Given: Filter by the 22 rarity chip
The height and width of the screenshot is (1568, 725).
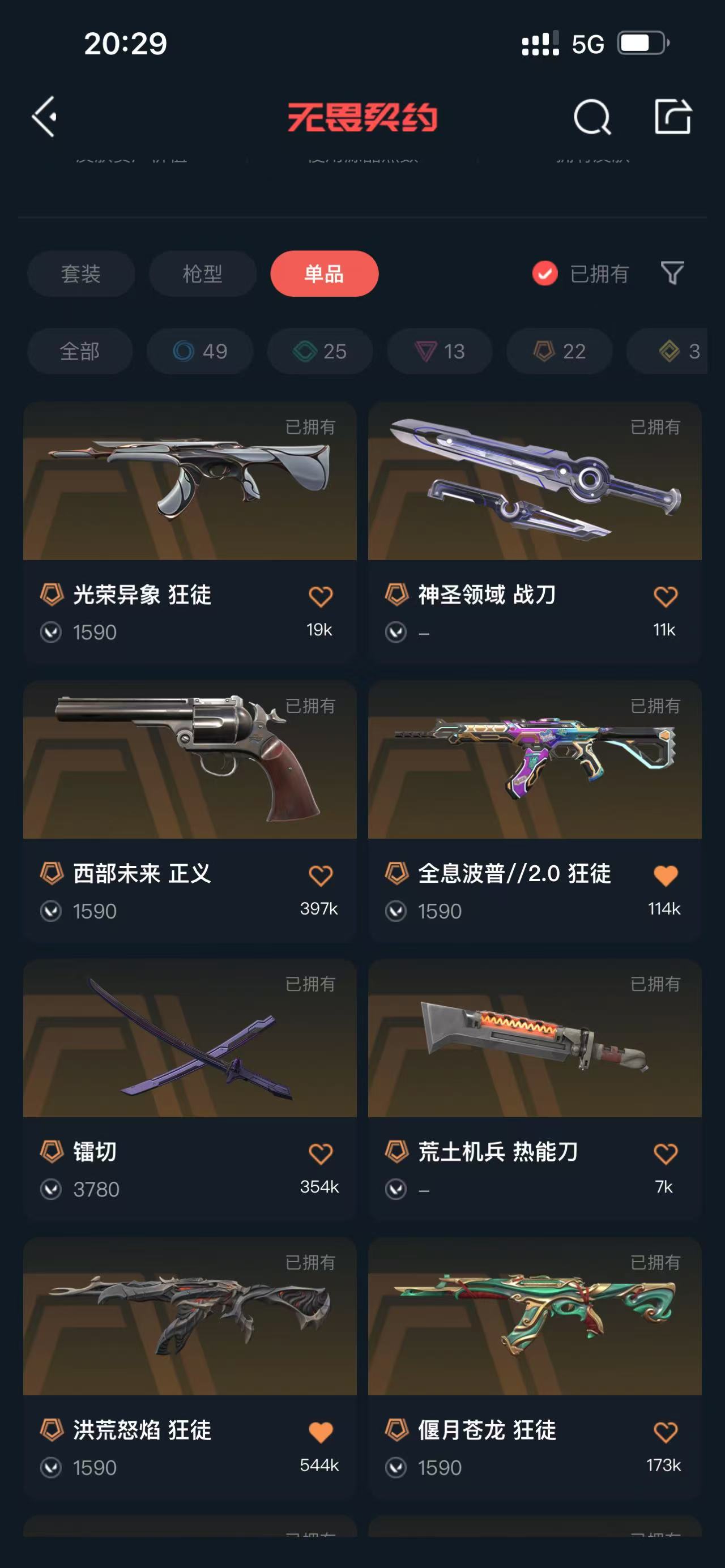Looking at the screenshot, I should point(560,351).
